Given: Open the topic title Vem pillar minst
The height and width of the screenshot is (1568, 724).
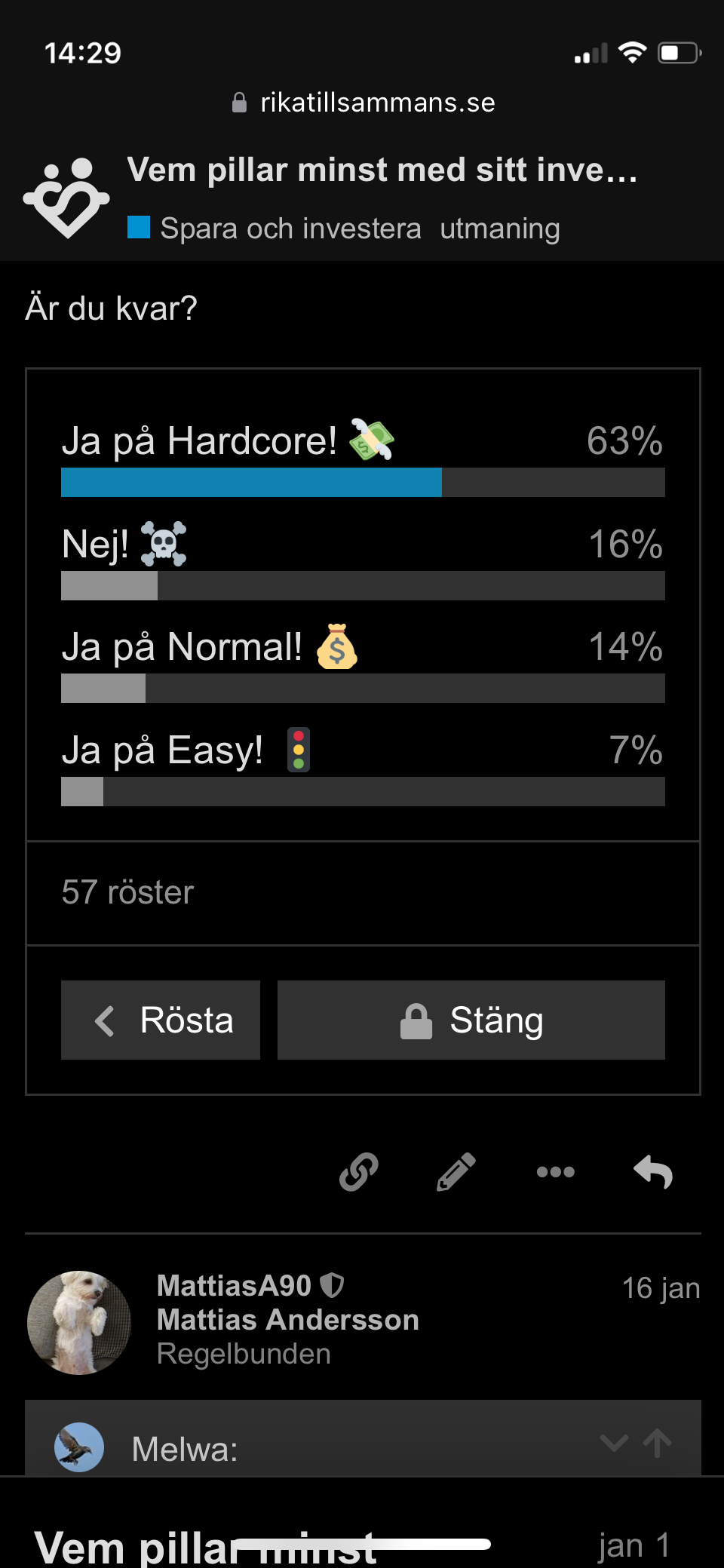Looking at the screenshot, I should pyautogui.click(x=382, y=170).
